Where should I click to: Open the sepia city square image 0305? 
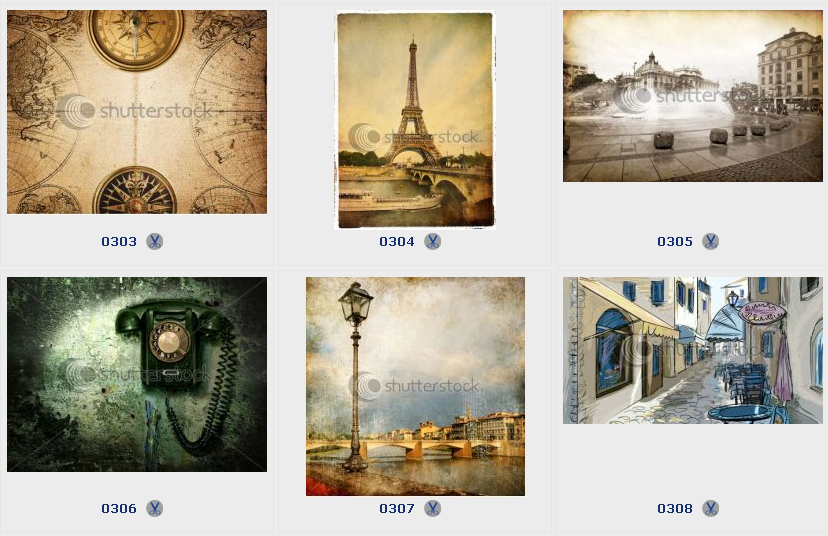pos(692,96)
